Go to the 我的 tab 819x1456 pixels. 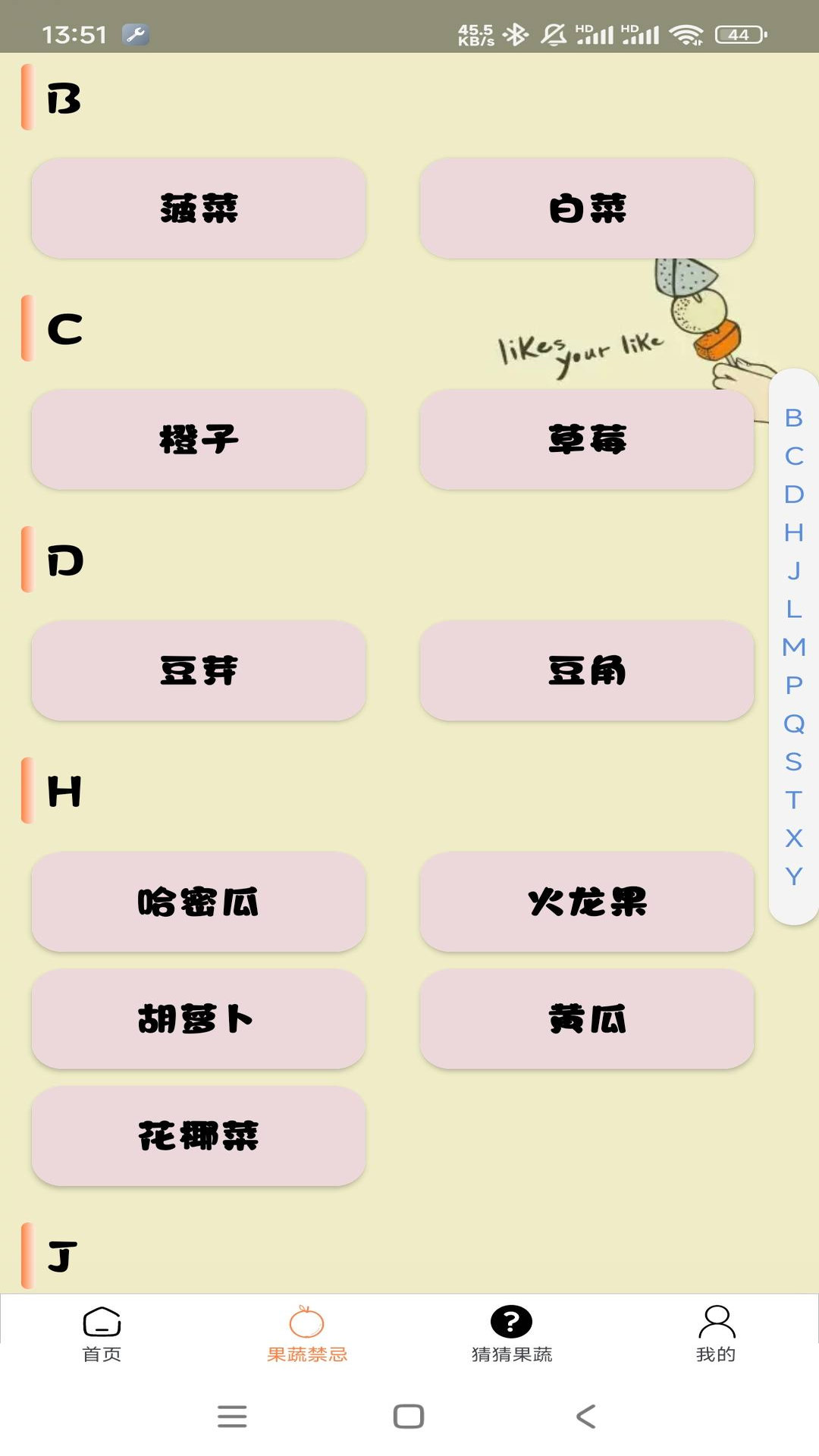[x=716, y=1334]
